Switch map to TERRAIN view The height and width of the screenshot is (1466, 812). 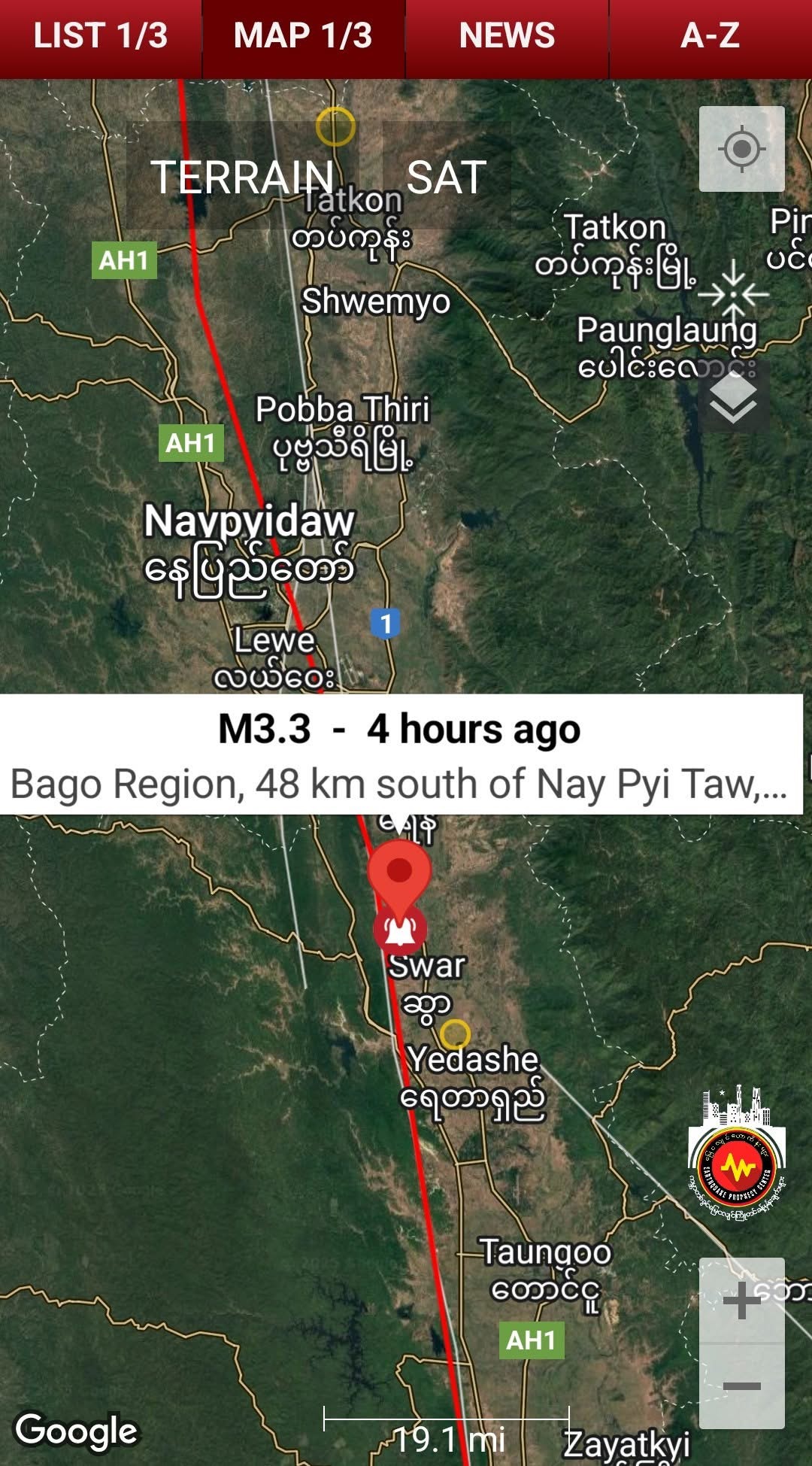(242, 177)
